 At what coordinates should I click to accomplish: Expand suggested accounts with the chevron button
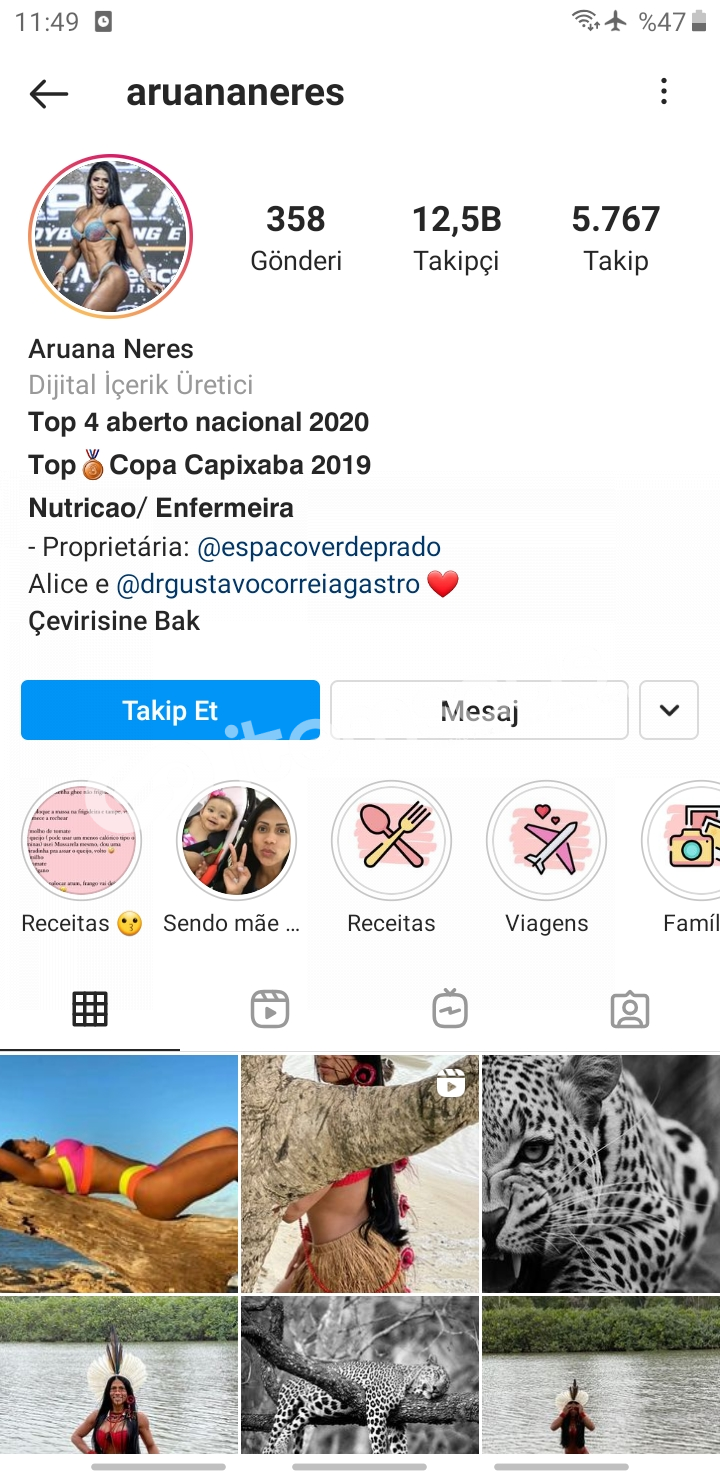(x=669, y=710)
